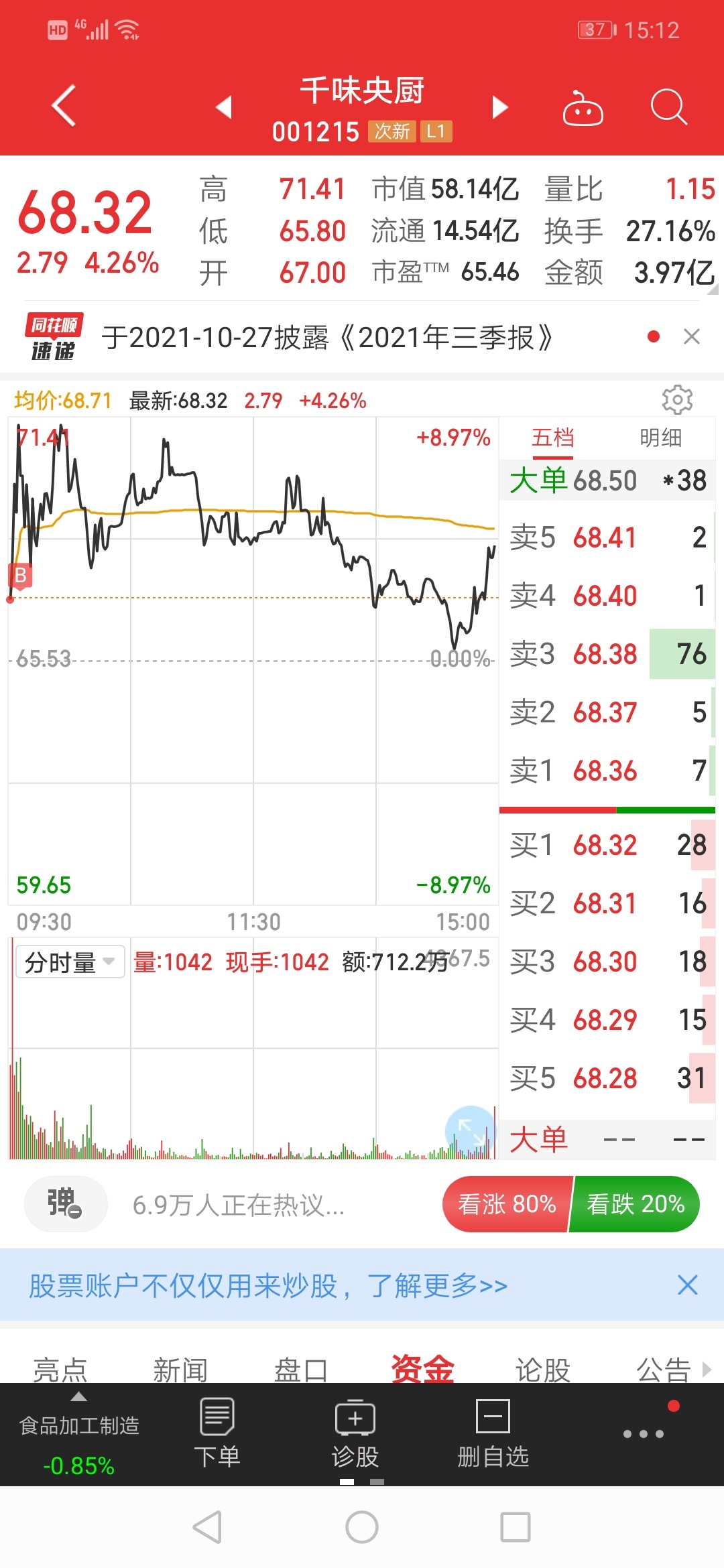Switch to the 新闻 tab
Screen dimensions: 724x1568
[x=180, y=1369]
